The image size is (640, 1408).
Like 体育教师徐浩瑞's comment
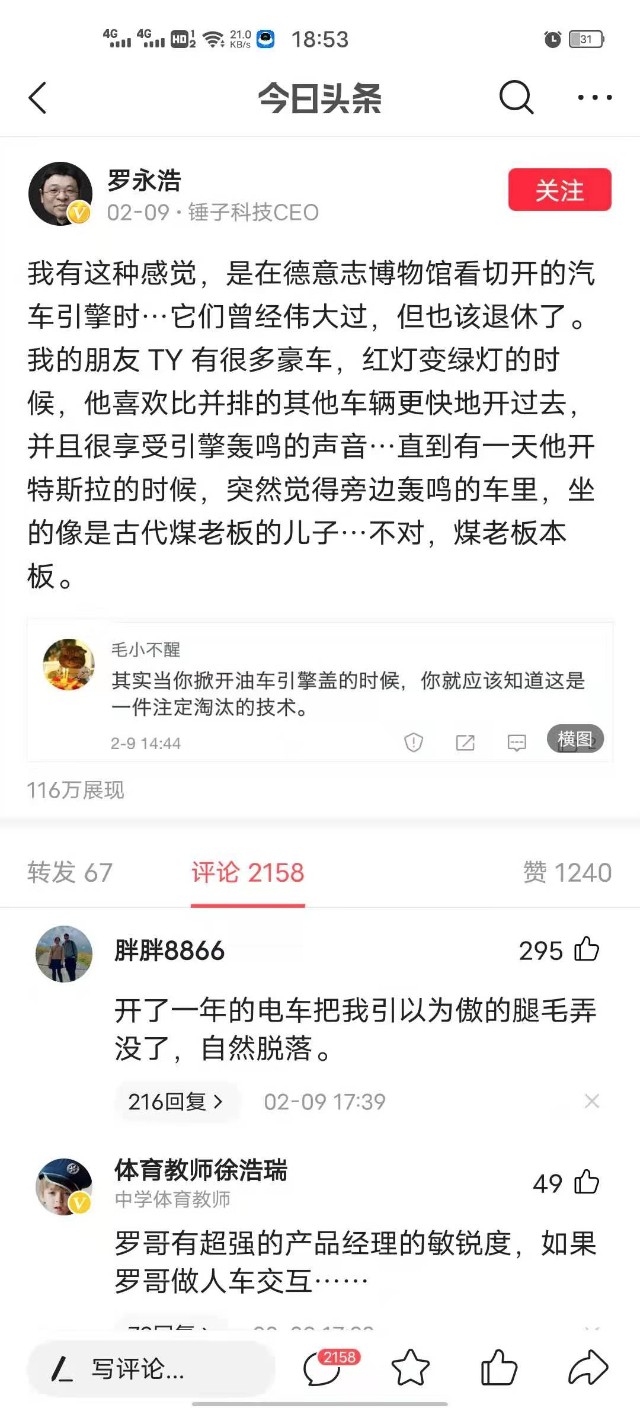pos(587,1183)
